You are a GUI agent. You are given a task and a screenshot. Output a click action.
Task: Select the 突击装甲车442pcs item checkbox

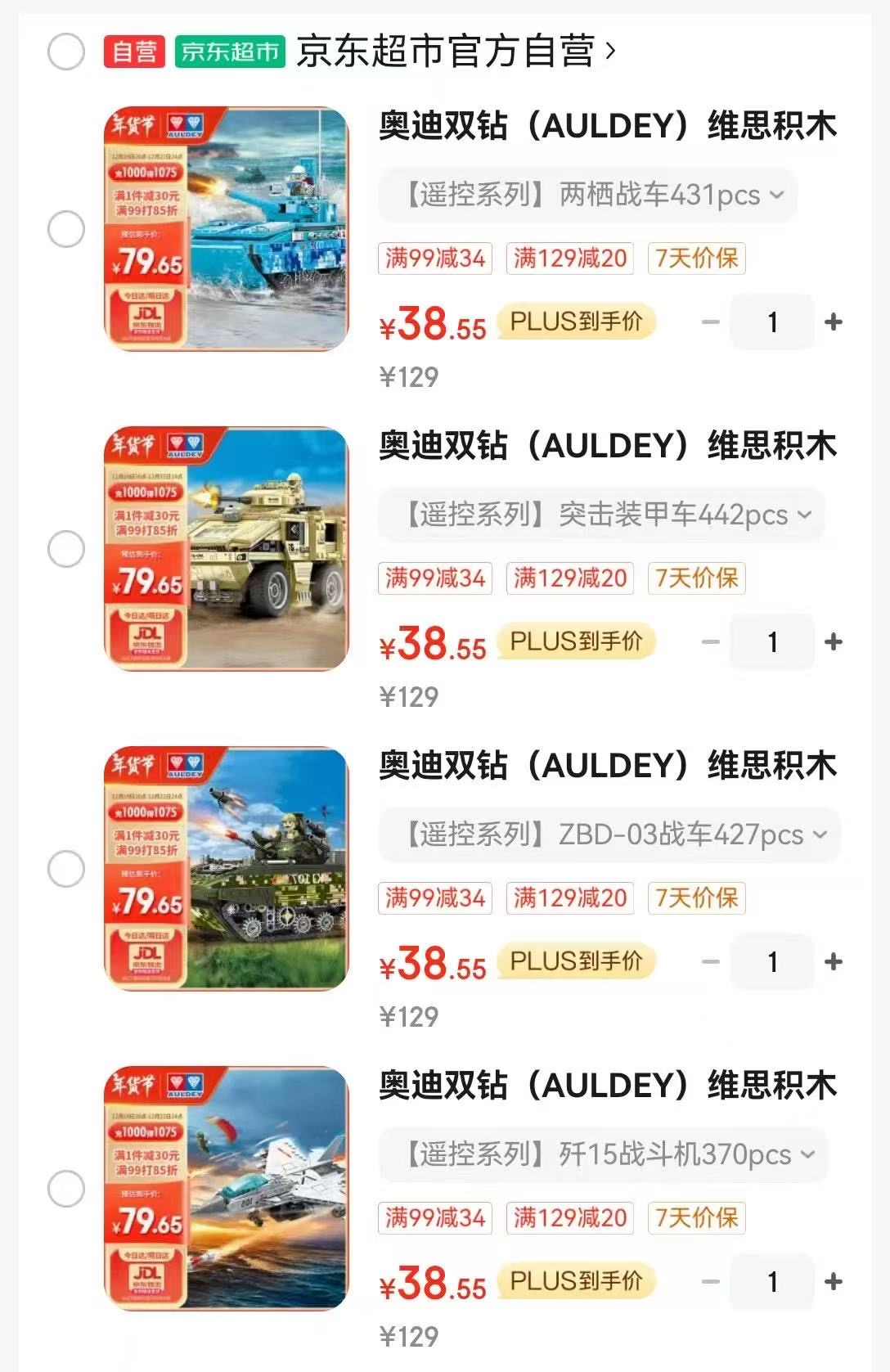pos(66,549)
